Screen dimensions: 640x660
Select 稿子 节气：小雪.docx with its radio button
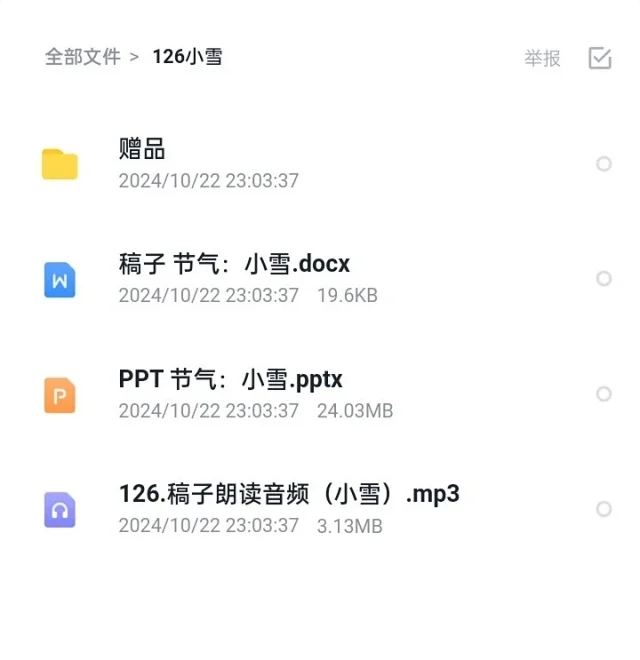pyautogui.click(x=604, y=279)
